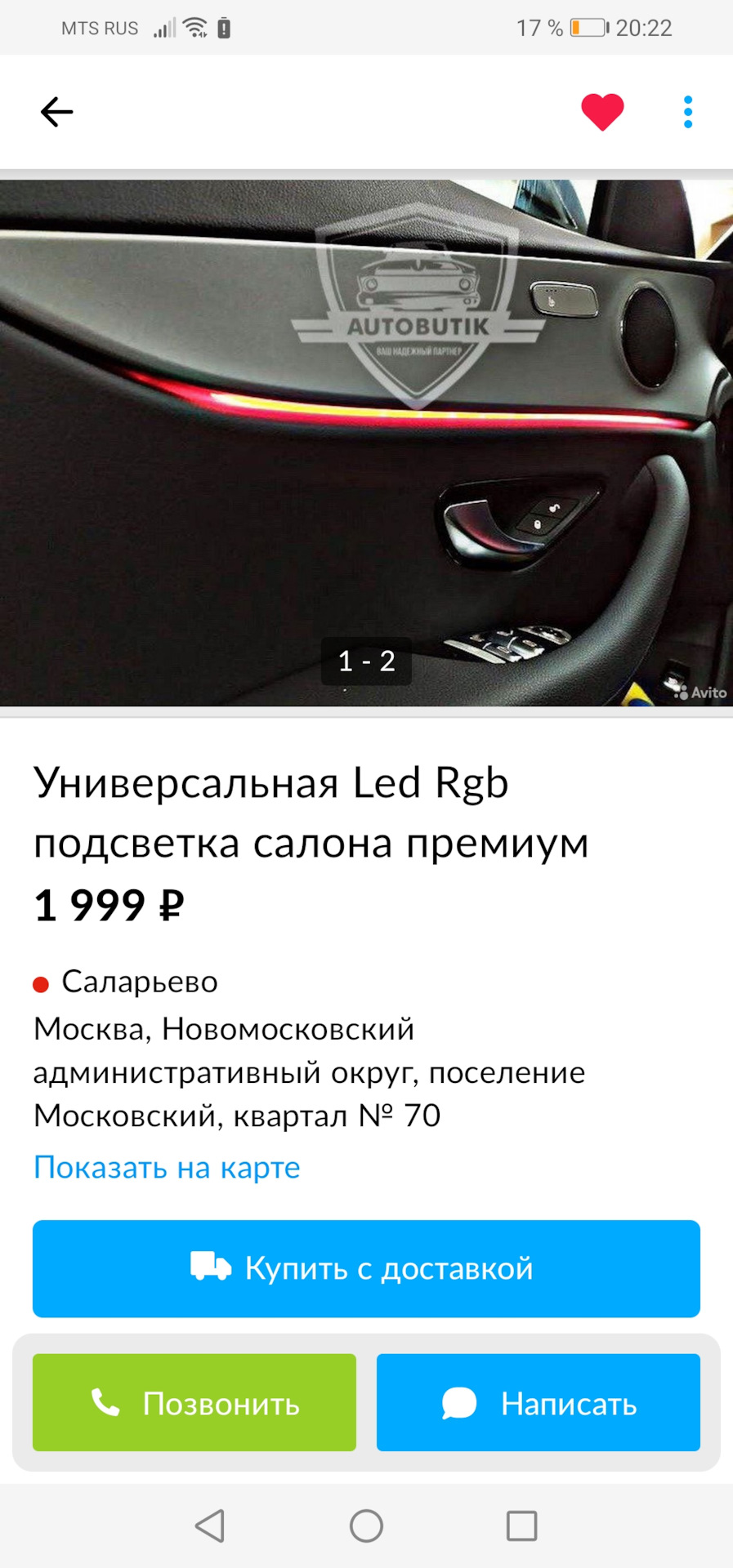
Task: Go back using the arrow icon
Action: 56,112
